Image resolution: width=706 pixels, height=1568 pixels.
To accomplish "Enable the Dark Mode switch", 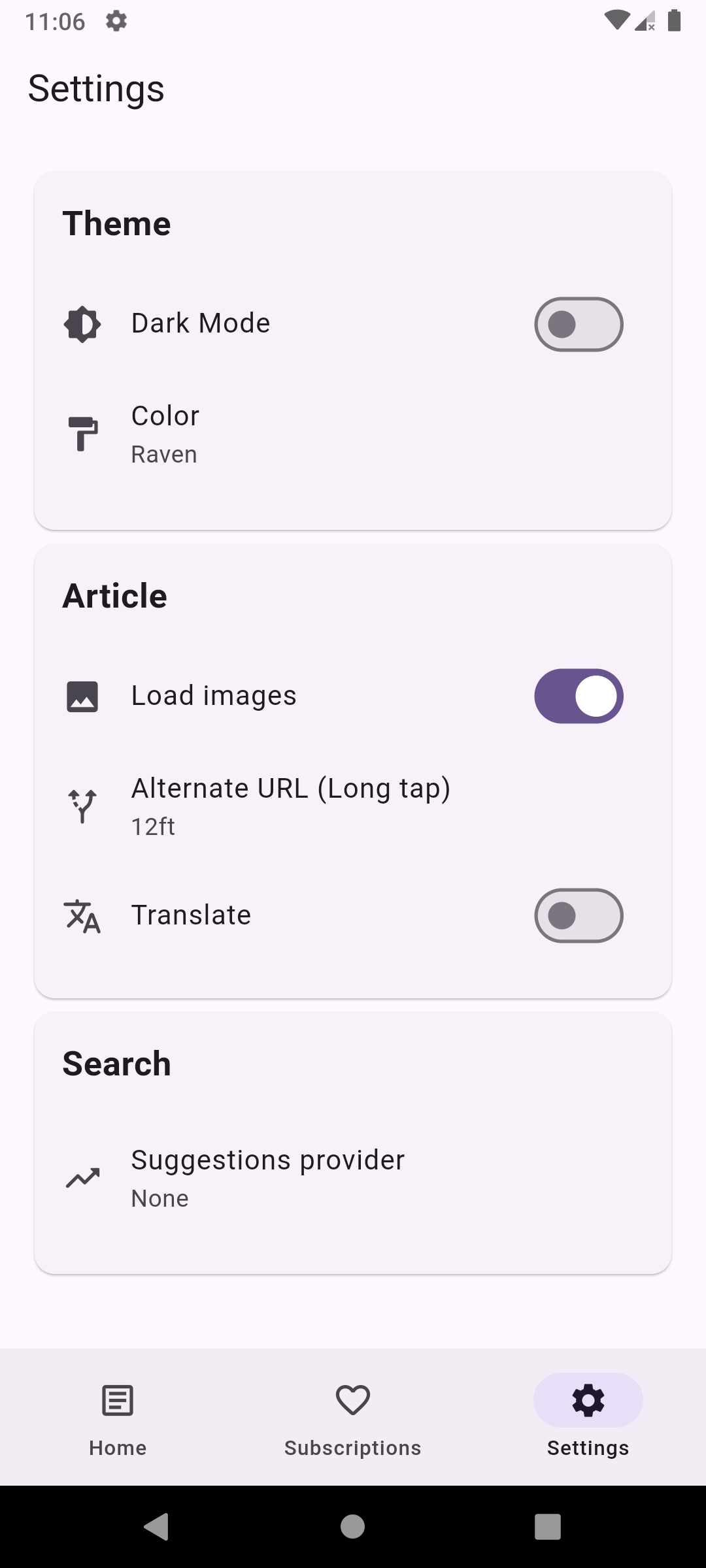I will [x=579, y=324].
